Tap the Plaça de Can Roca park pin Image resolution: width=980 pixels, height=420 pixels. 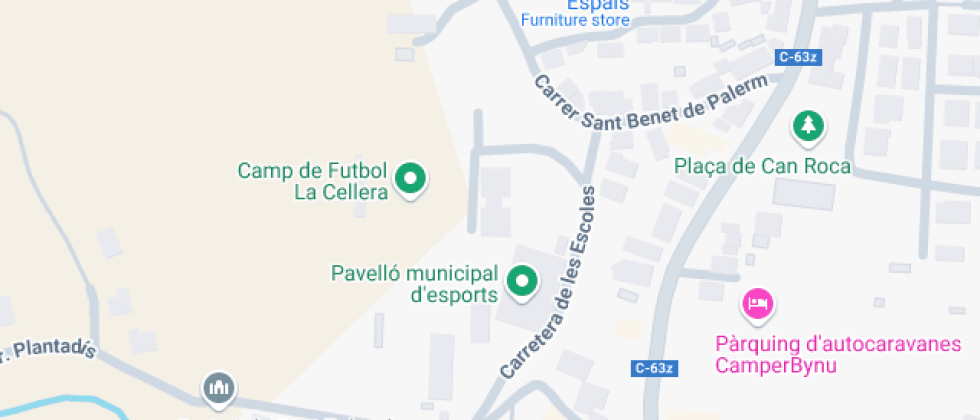tap(809, 128)
